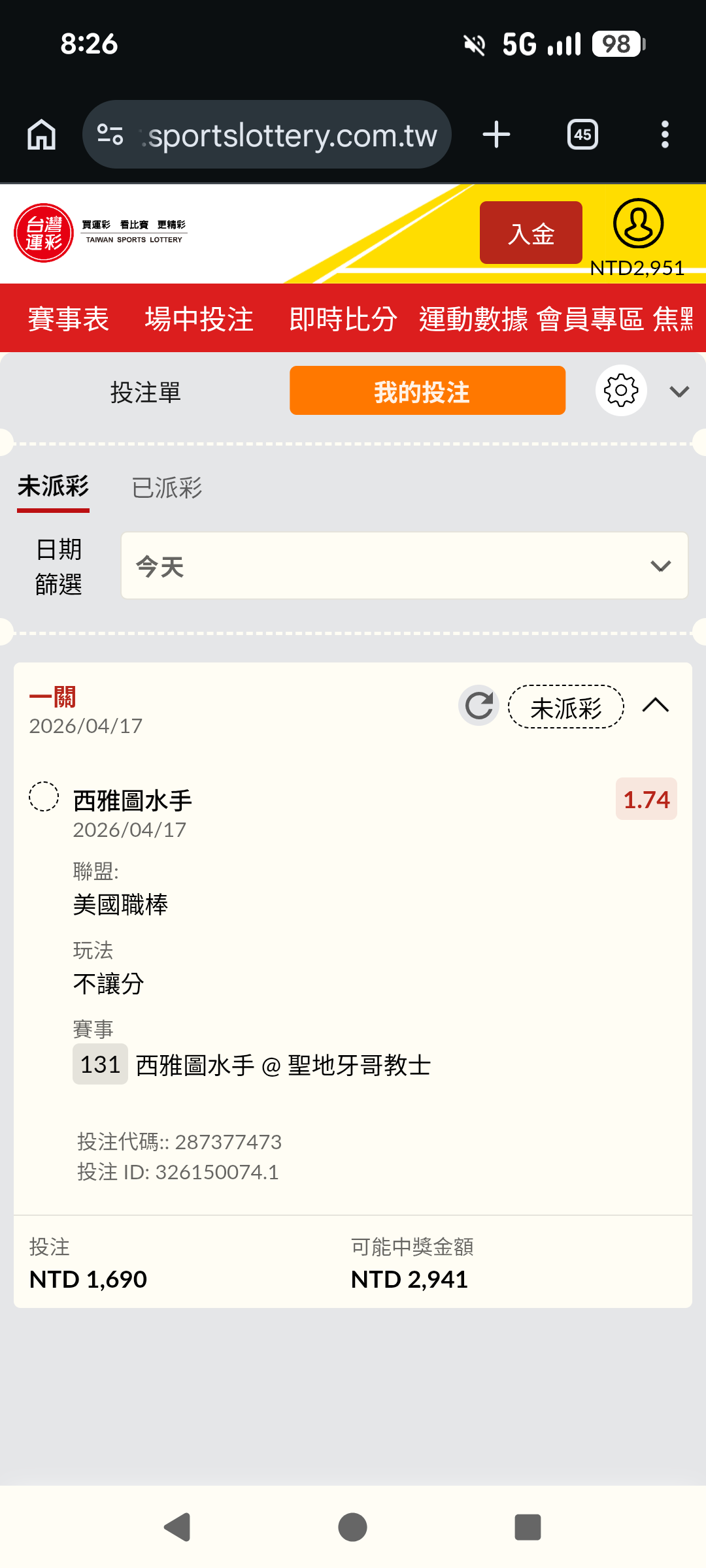
Task: Go to 場中投注 section
Action: pos(199,319)
